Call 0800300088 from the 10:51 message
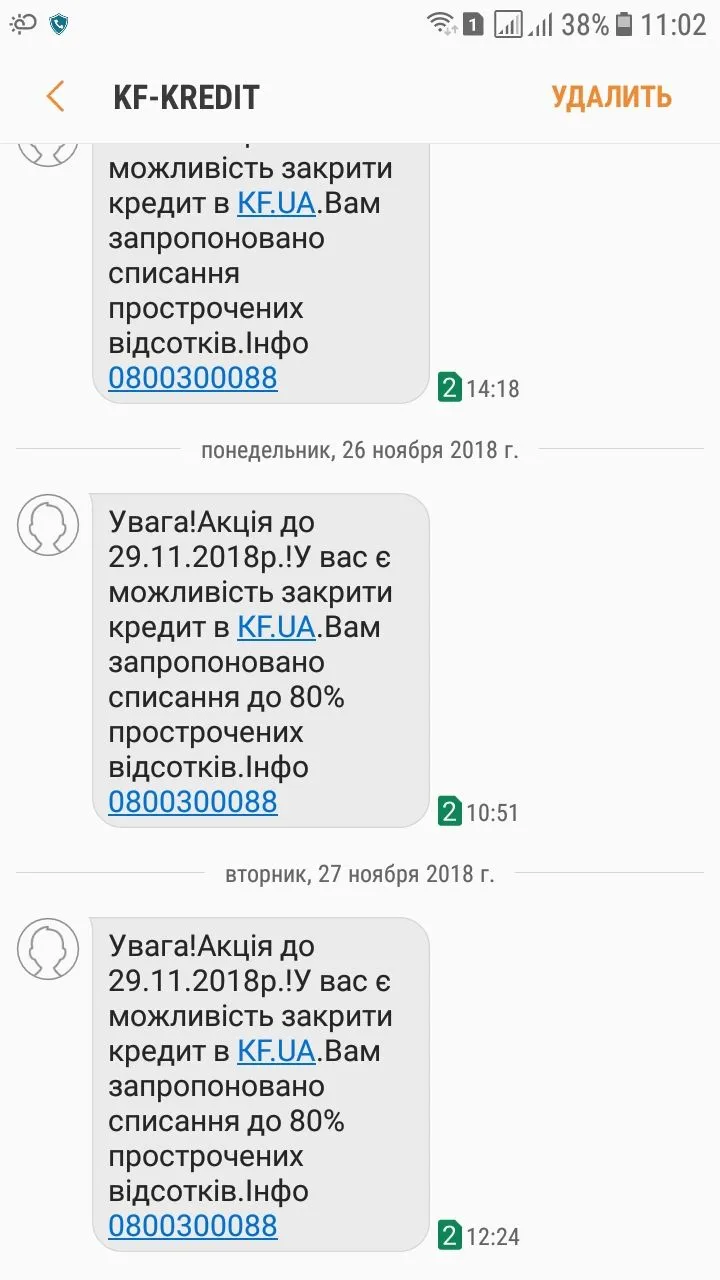 coord(193,802)
